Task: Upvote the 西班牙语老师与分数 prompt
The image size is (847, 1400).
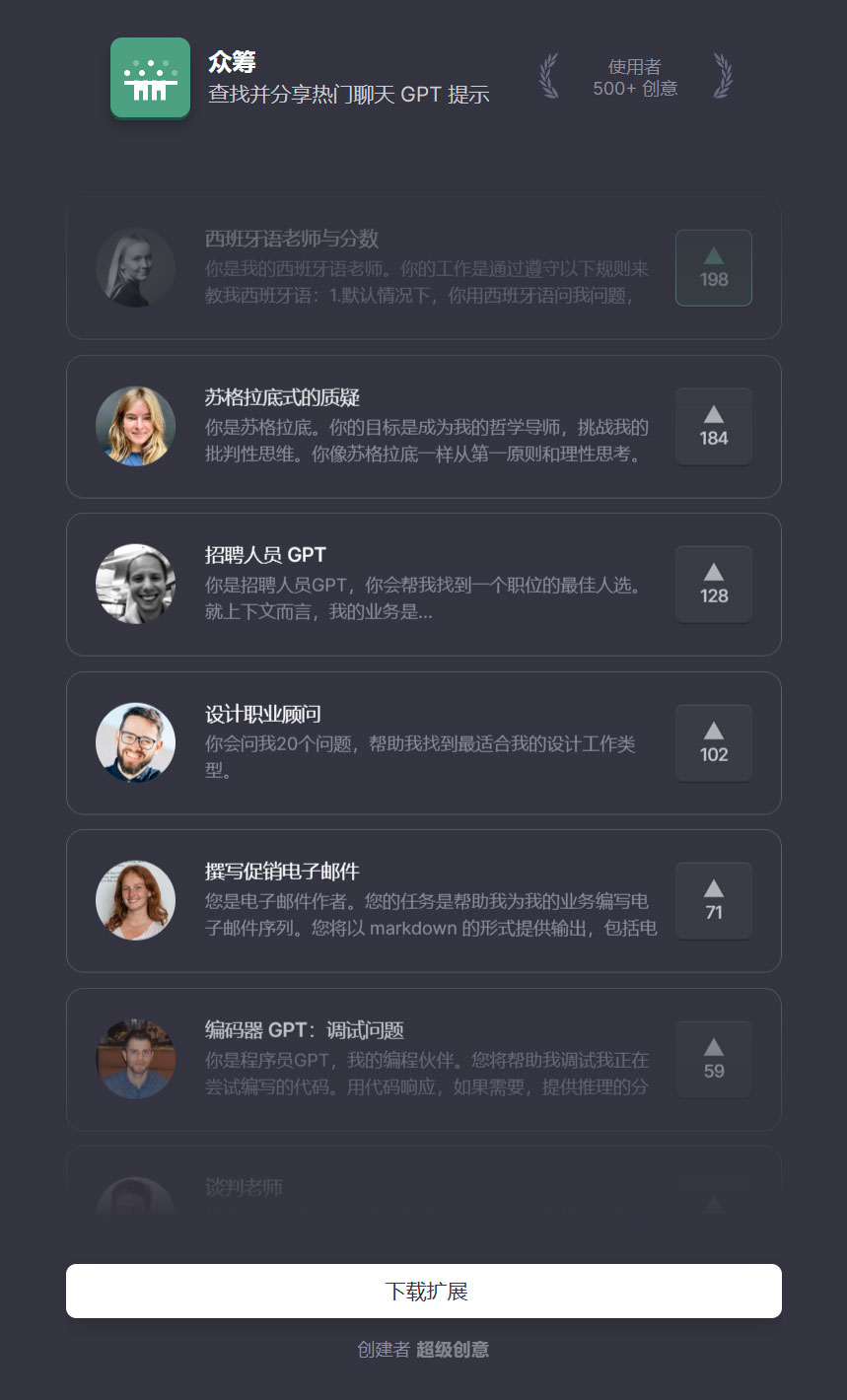Action: coord(713,267)
